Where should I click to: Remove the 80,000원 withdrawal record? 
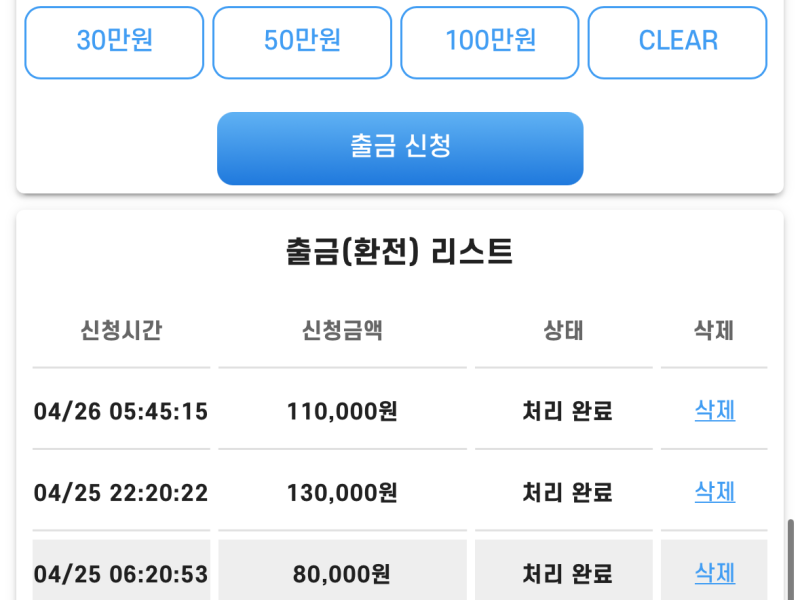click(714, 573)
